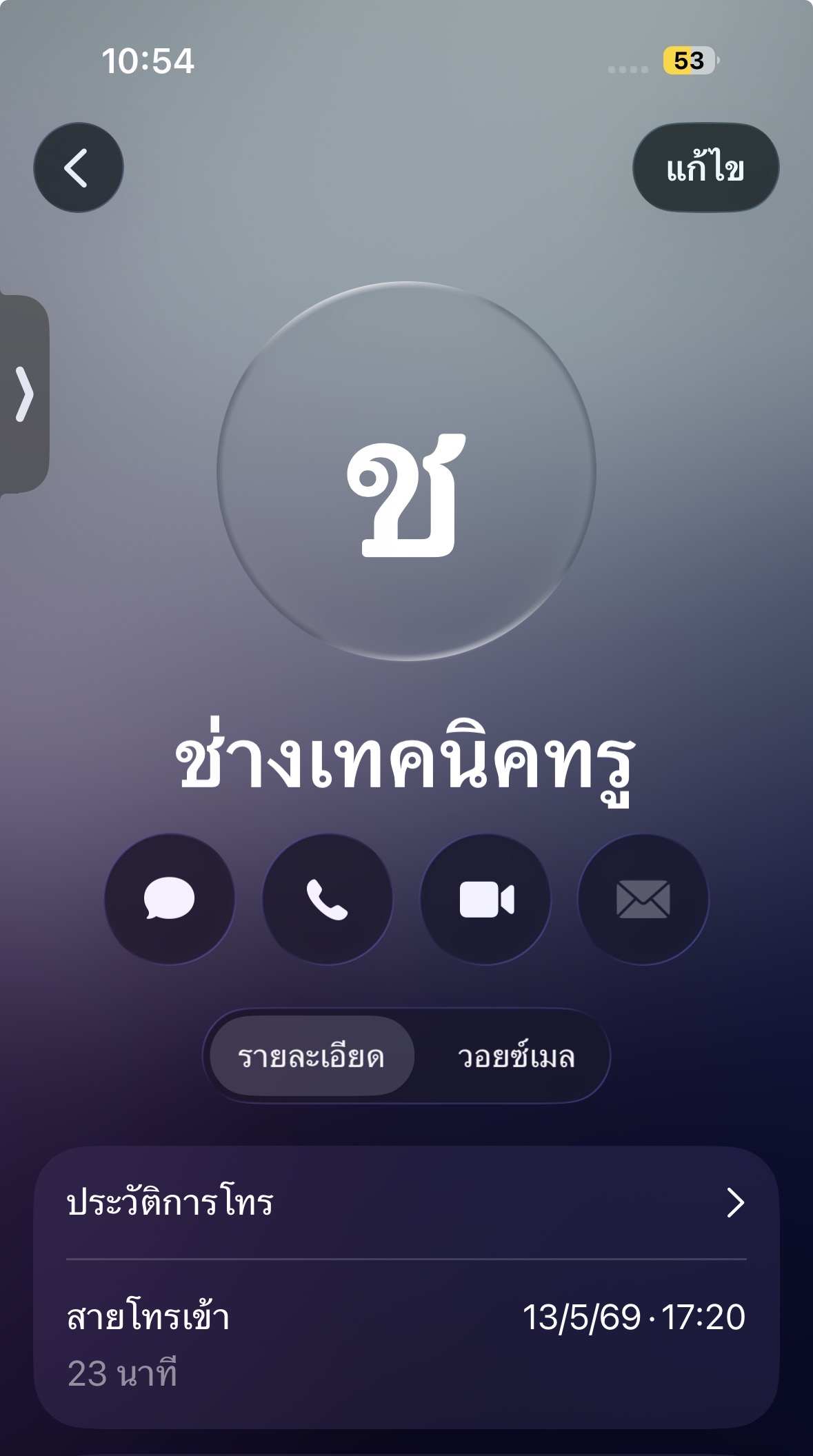Call ช่างเทคนิคทรู with the phone icon
813x1456 pixels.
(328, 899)
